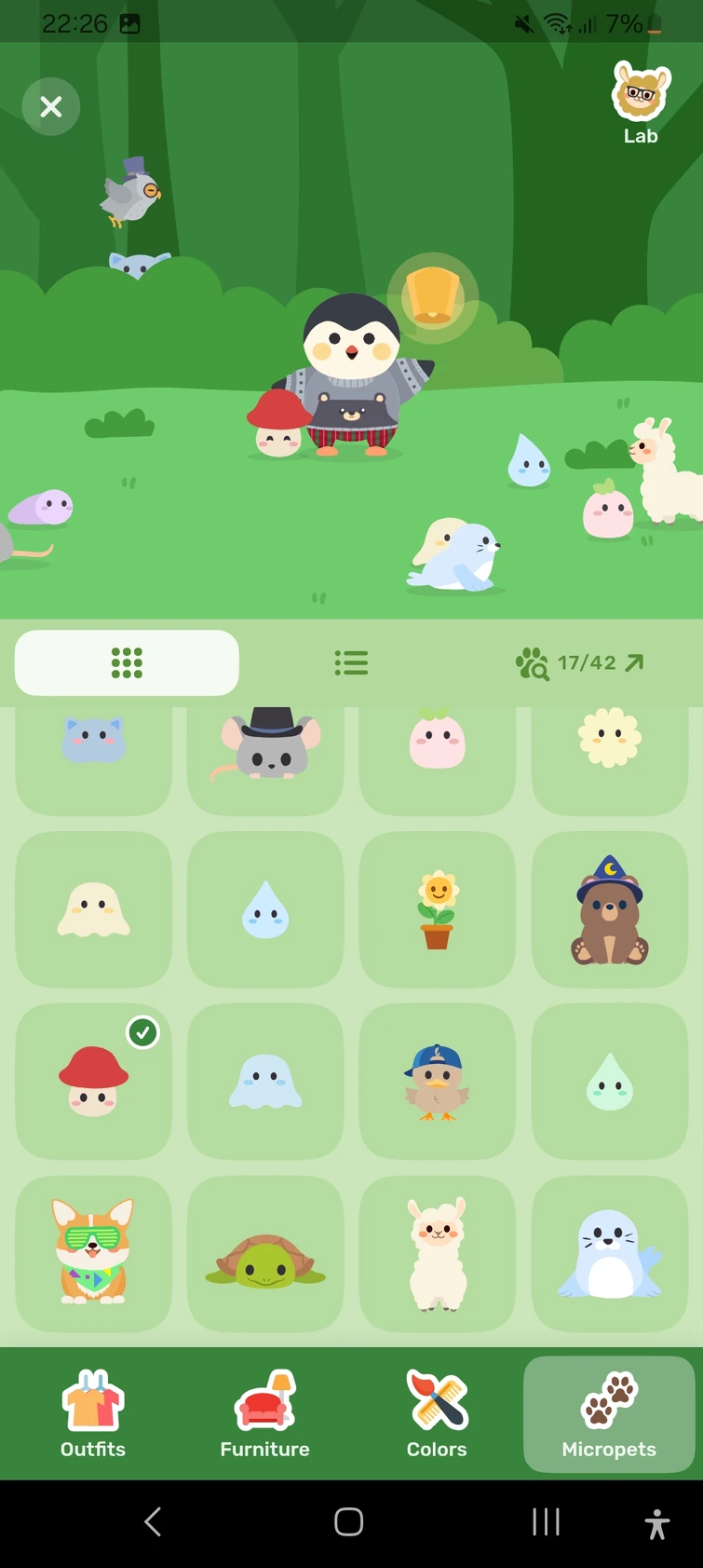Pick the blue seal micropet

609,1253
